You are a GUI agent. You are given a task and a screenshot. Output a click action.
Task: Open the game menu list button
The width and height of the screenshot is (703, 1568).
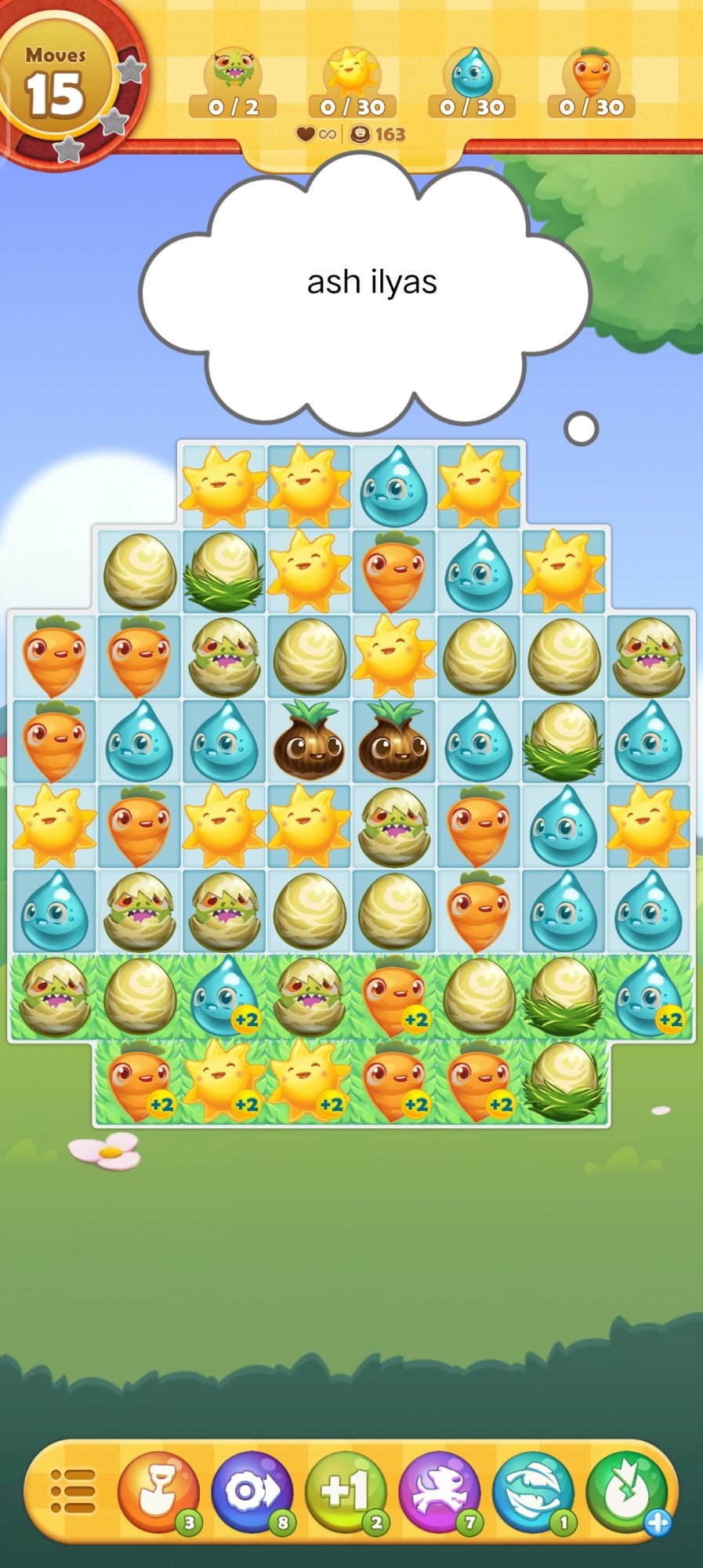point(72,1490)
